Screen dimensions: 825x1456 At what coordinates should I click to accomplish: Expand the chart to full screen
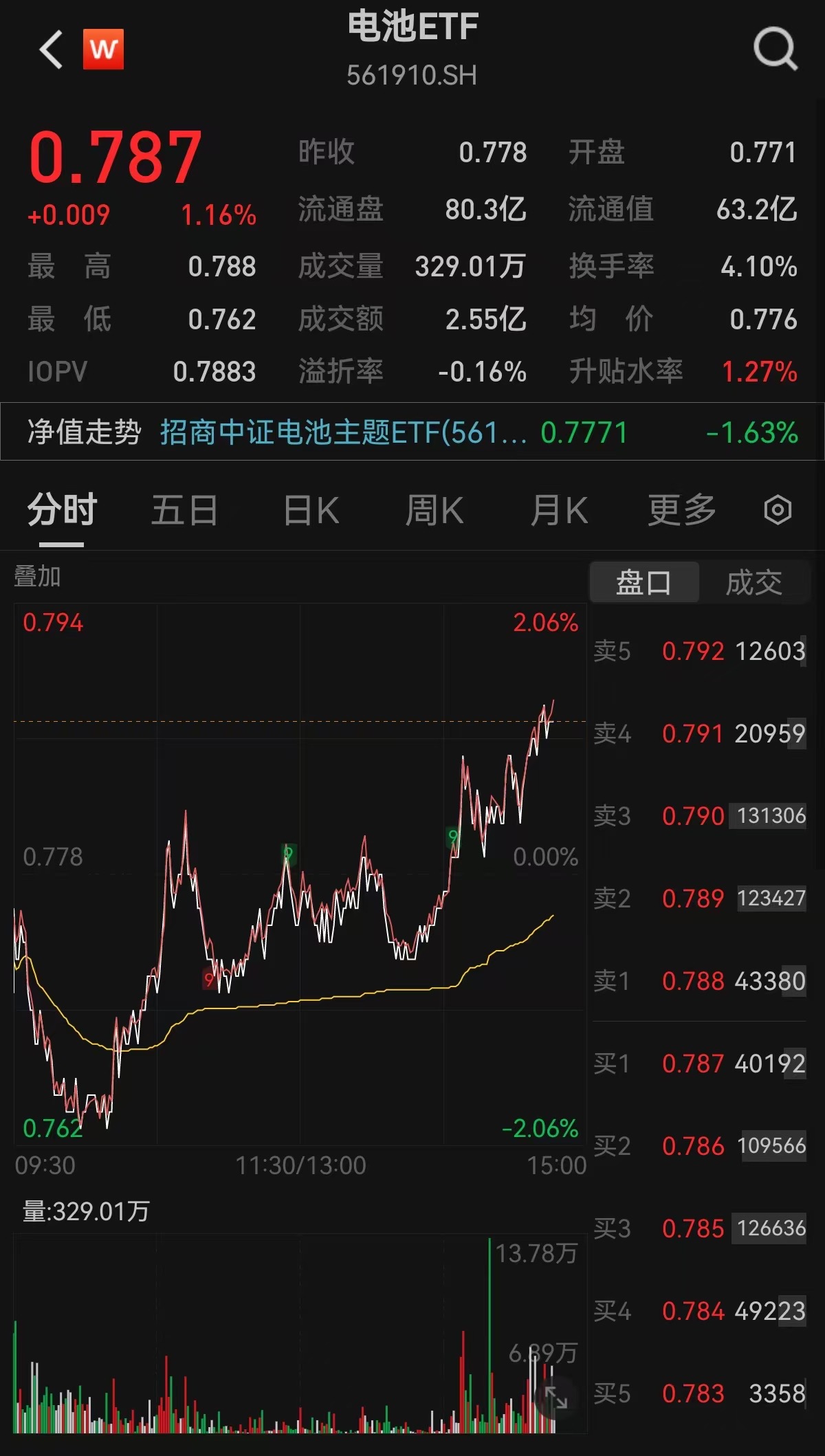click(555, 1398)
